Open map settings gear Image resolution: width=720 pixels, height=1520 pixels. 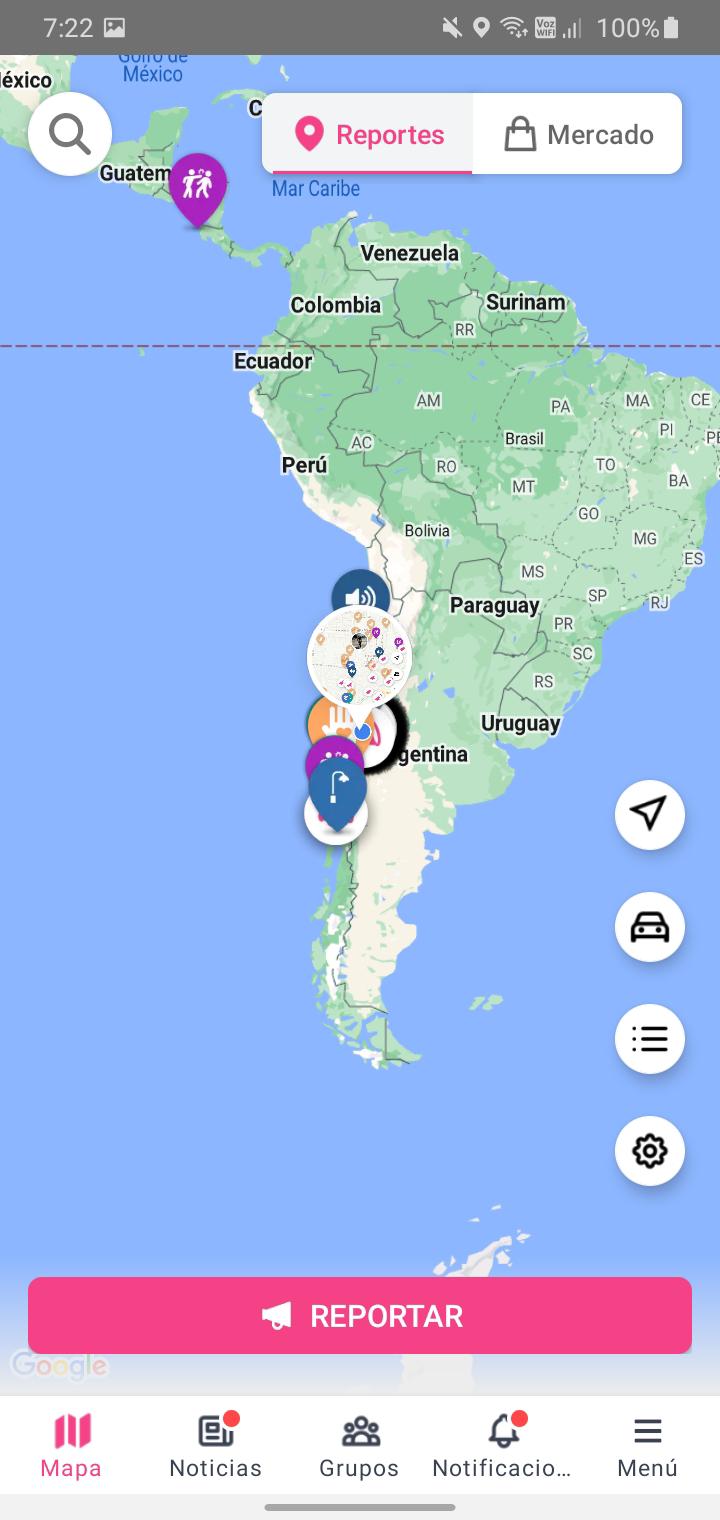(649, 1151)
